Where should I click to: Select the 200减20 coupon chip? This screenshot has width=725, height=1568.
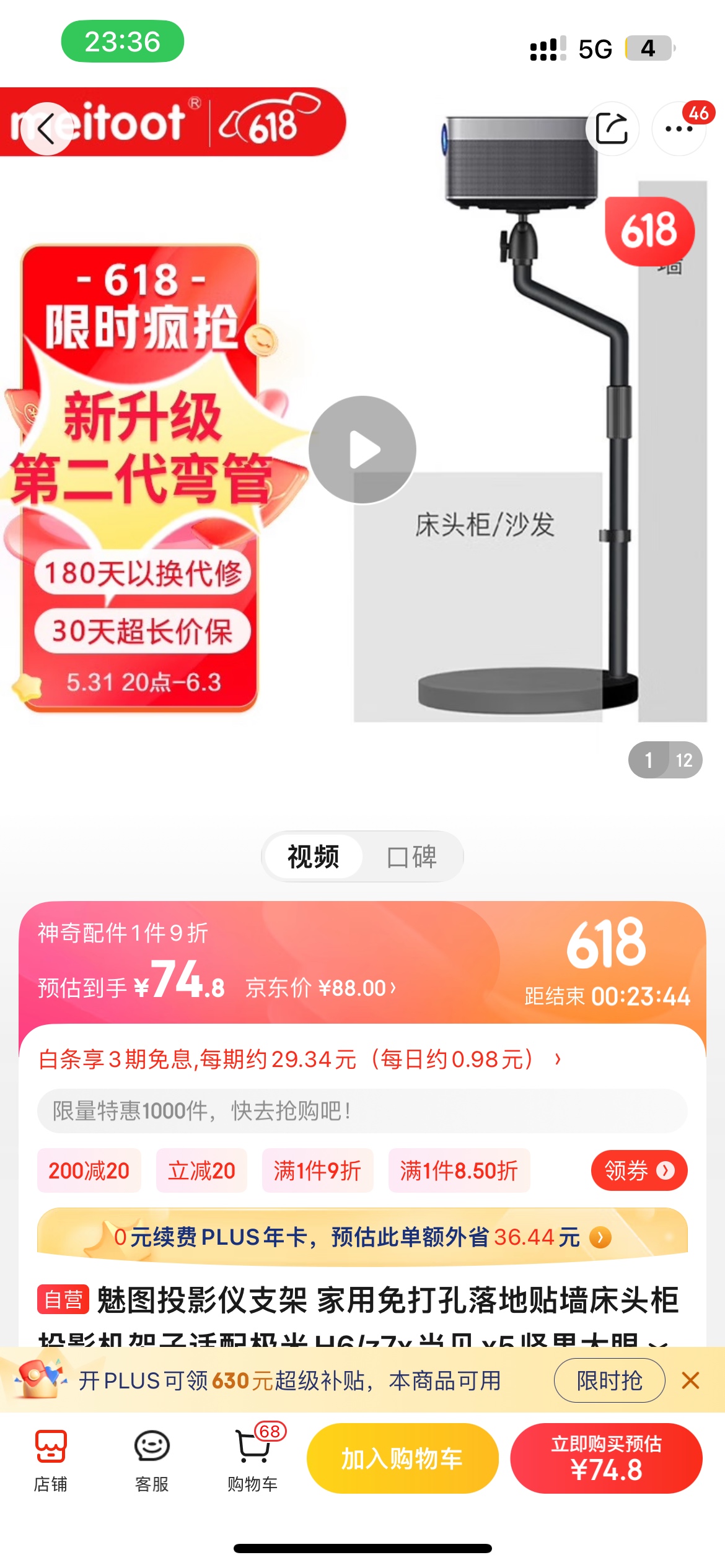pos(89,1170)
